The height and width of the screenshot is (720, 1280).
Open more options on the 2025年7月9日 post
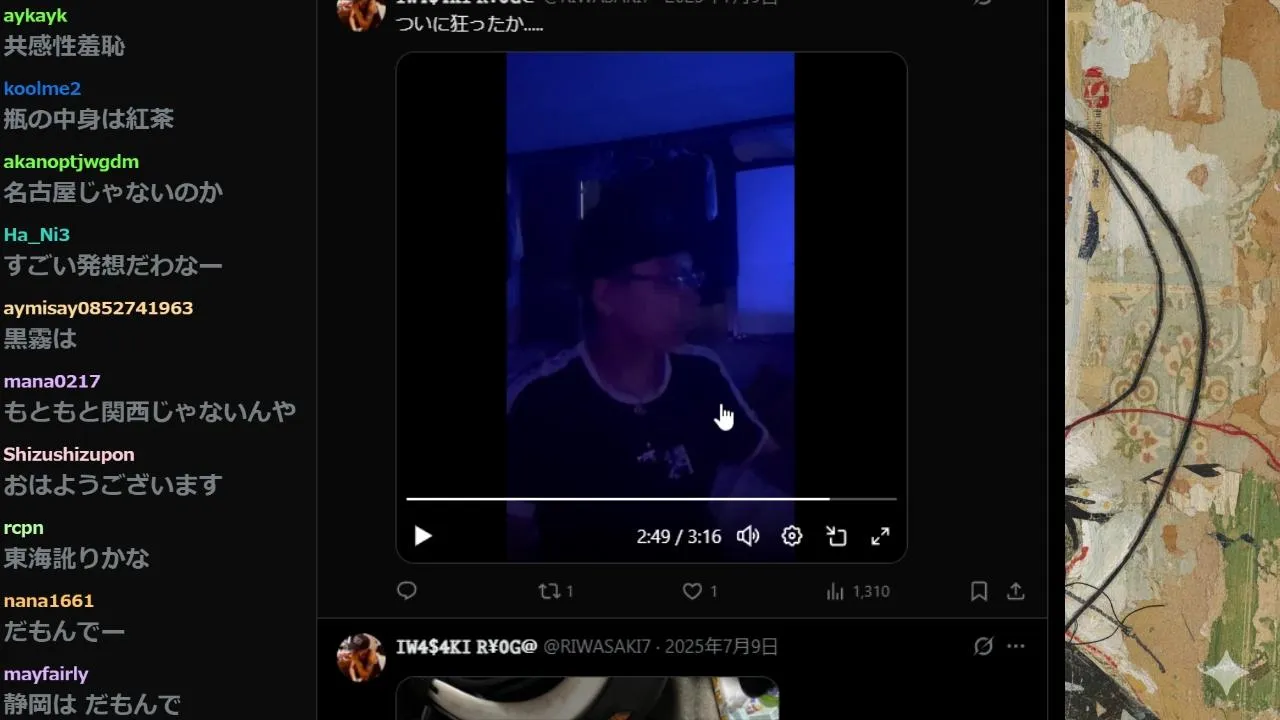point(1016,646)
